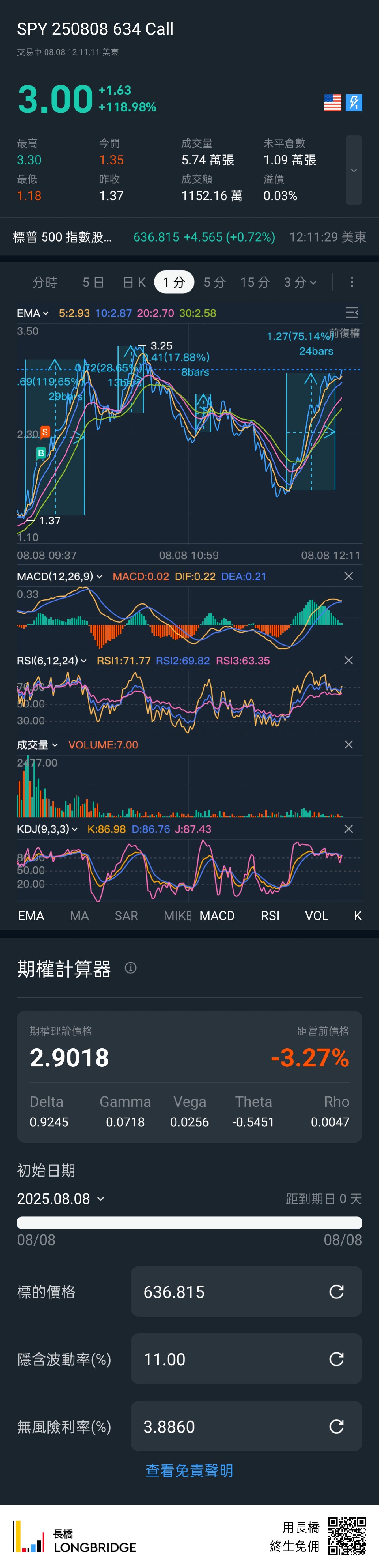Viewport: 379px width, 1568px height.
Task: Switch to the 日K chart
Action: click(x=134, y=282)
